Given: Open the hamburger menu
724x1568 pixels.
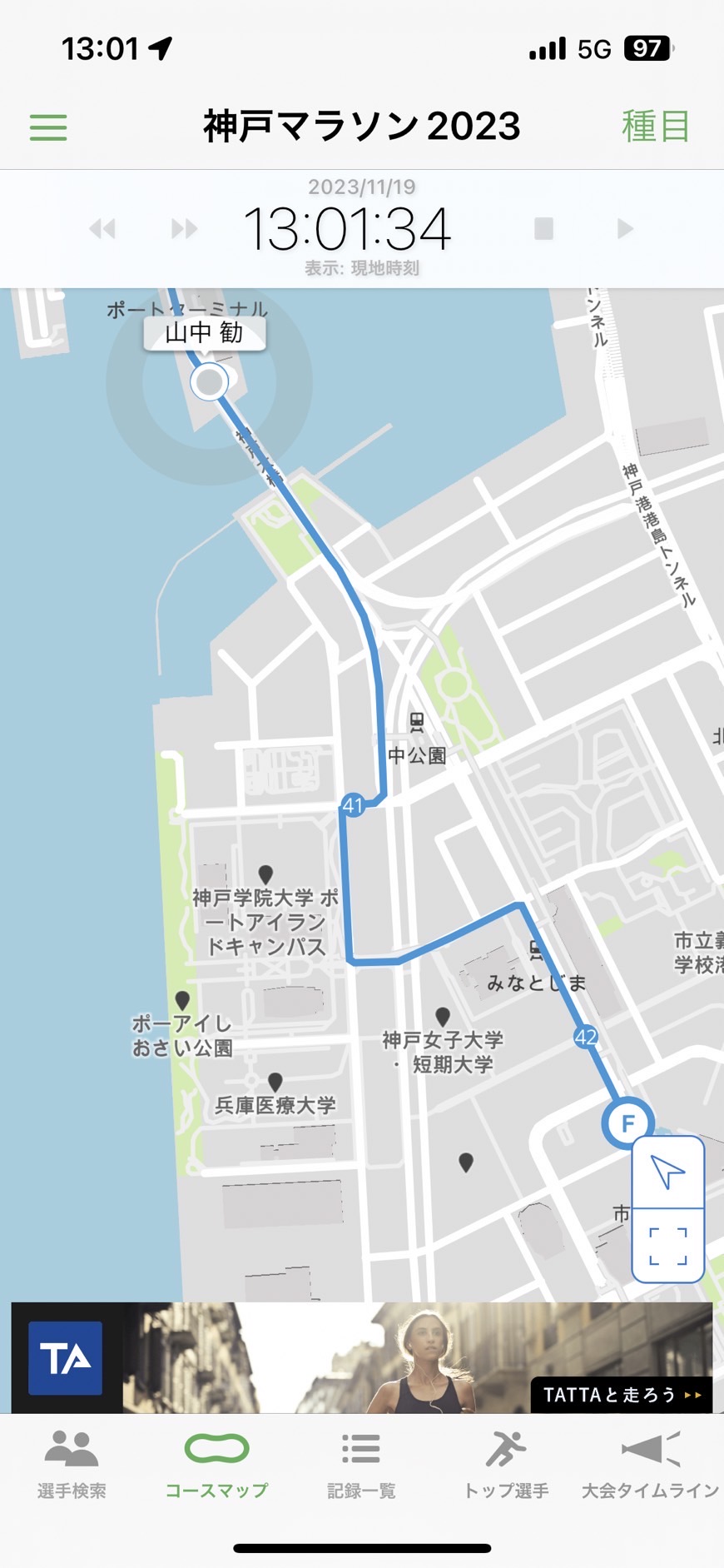Looking at the screenshot, I should [48, 127].
